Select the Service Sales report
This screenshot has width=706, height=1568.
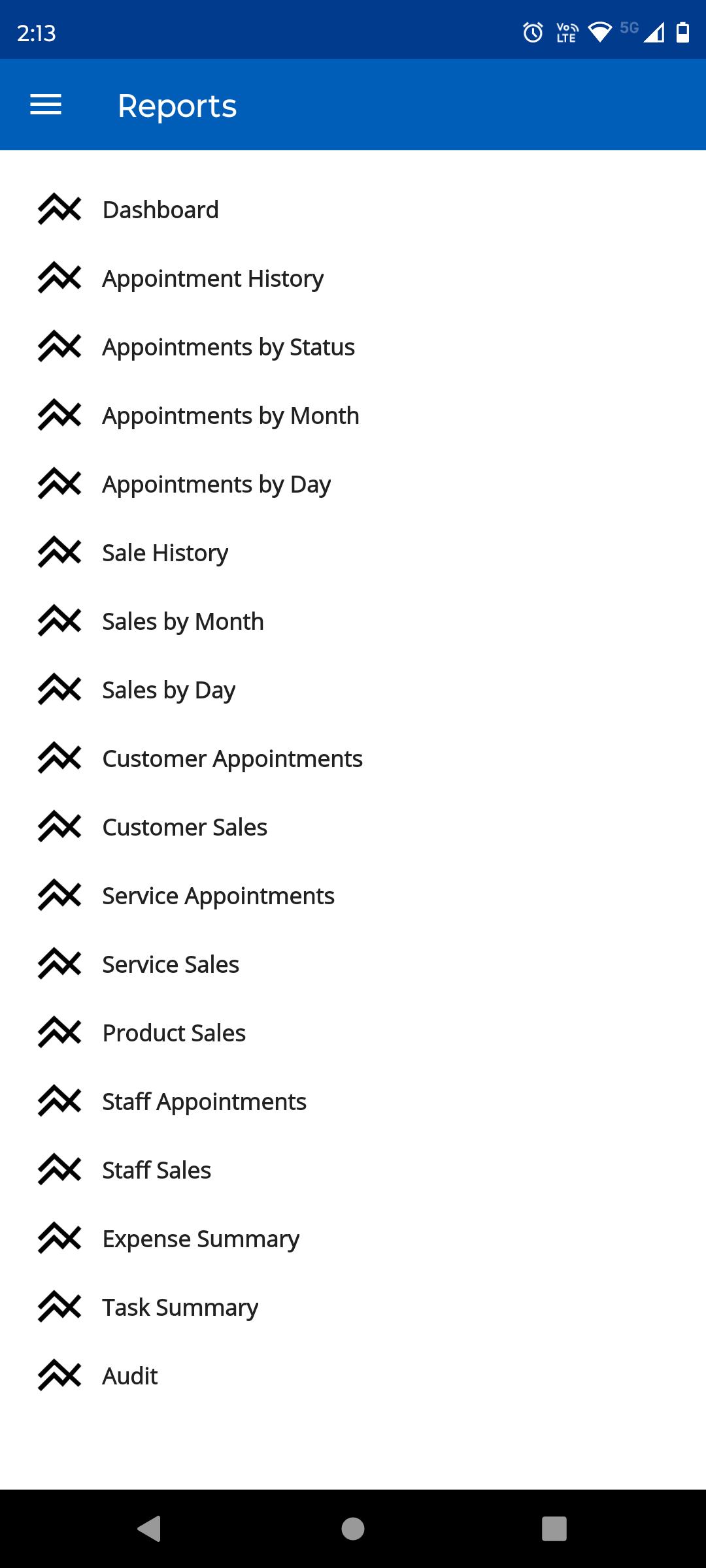coord(353,964)
